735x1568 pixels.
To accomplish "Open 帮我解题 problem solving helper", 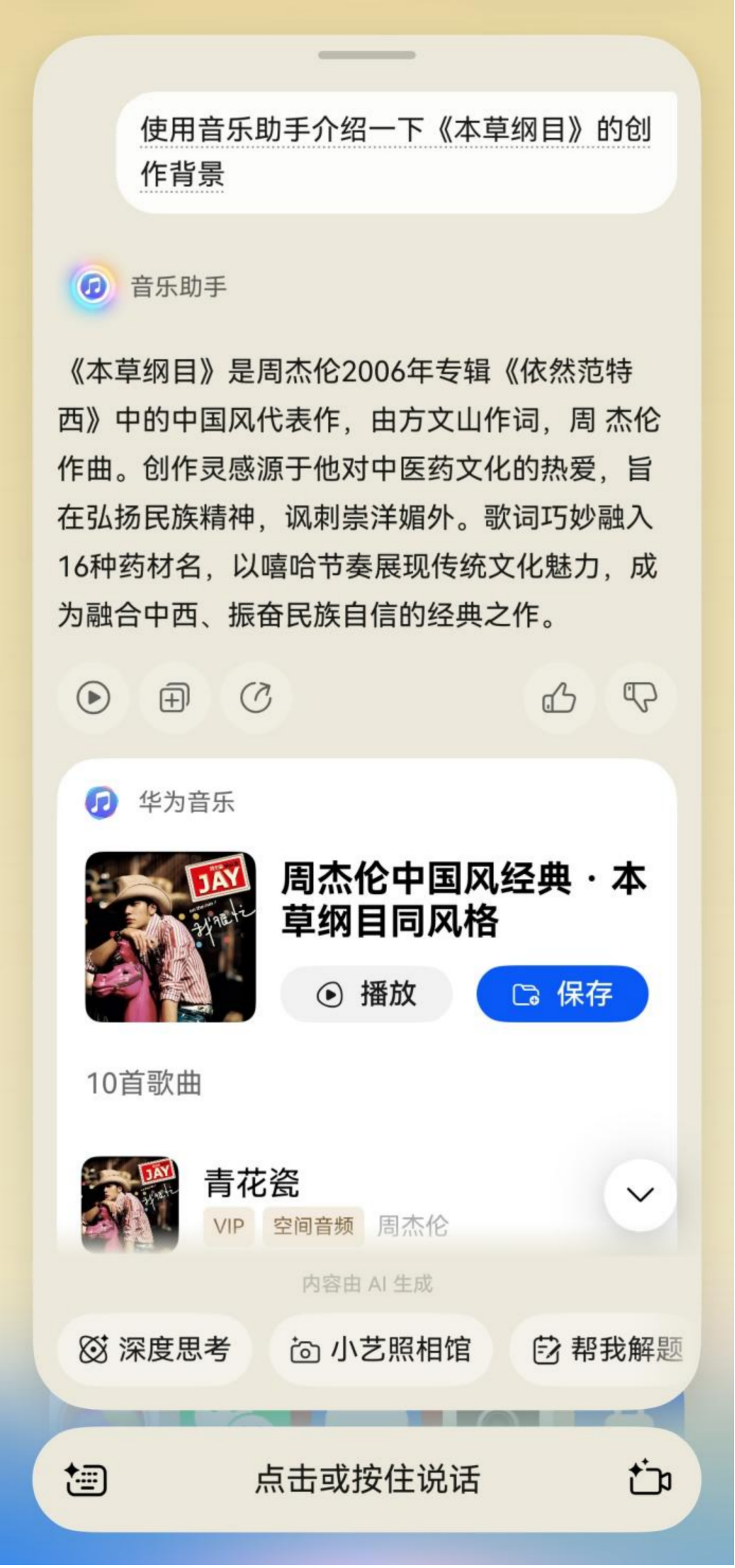I will (609, 1350).
